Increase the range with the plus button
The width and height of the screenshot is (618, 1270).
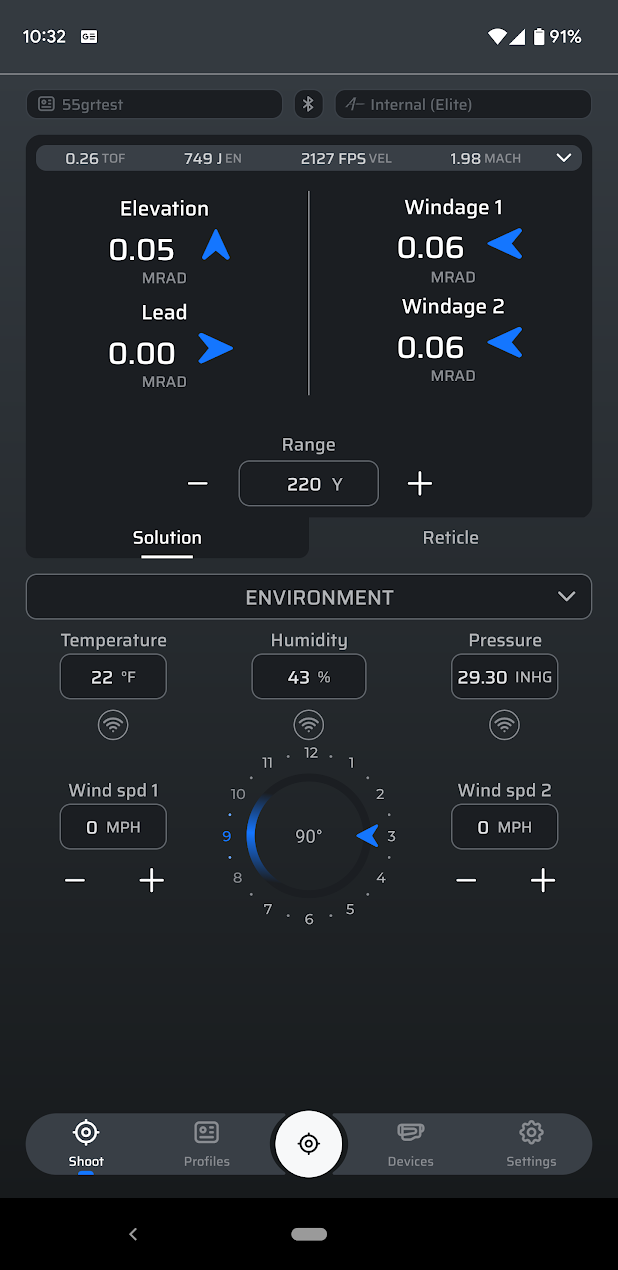(x=420, y=484)
